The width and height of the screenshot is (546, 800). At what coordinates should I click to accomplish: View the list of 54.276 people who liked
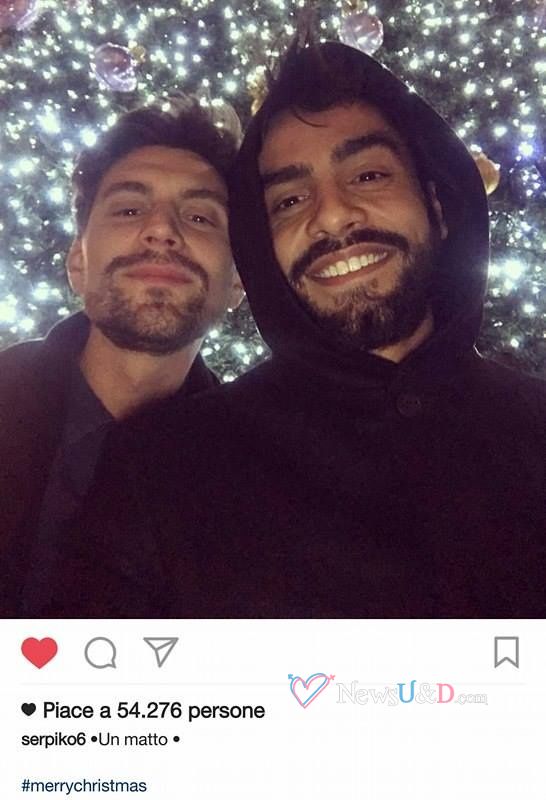154,710
